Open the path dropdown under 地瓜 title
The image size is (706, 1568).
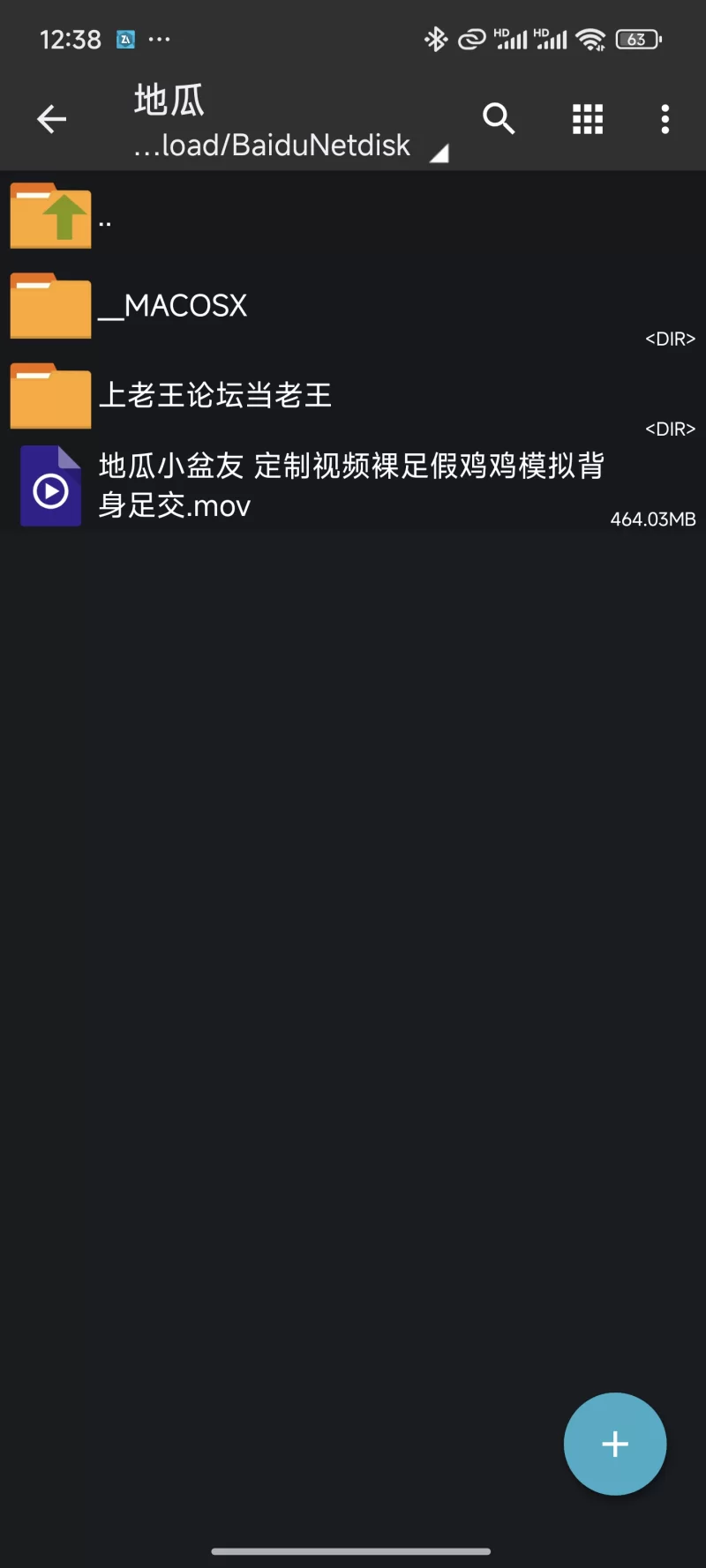tap(439, 152)
